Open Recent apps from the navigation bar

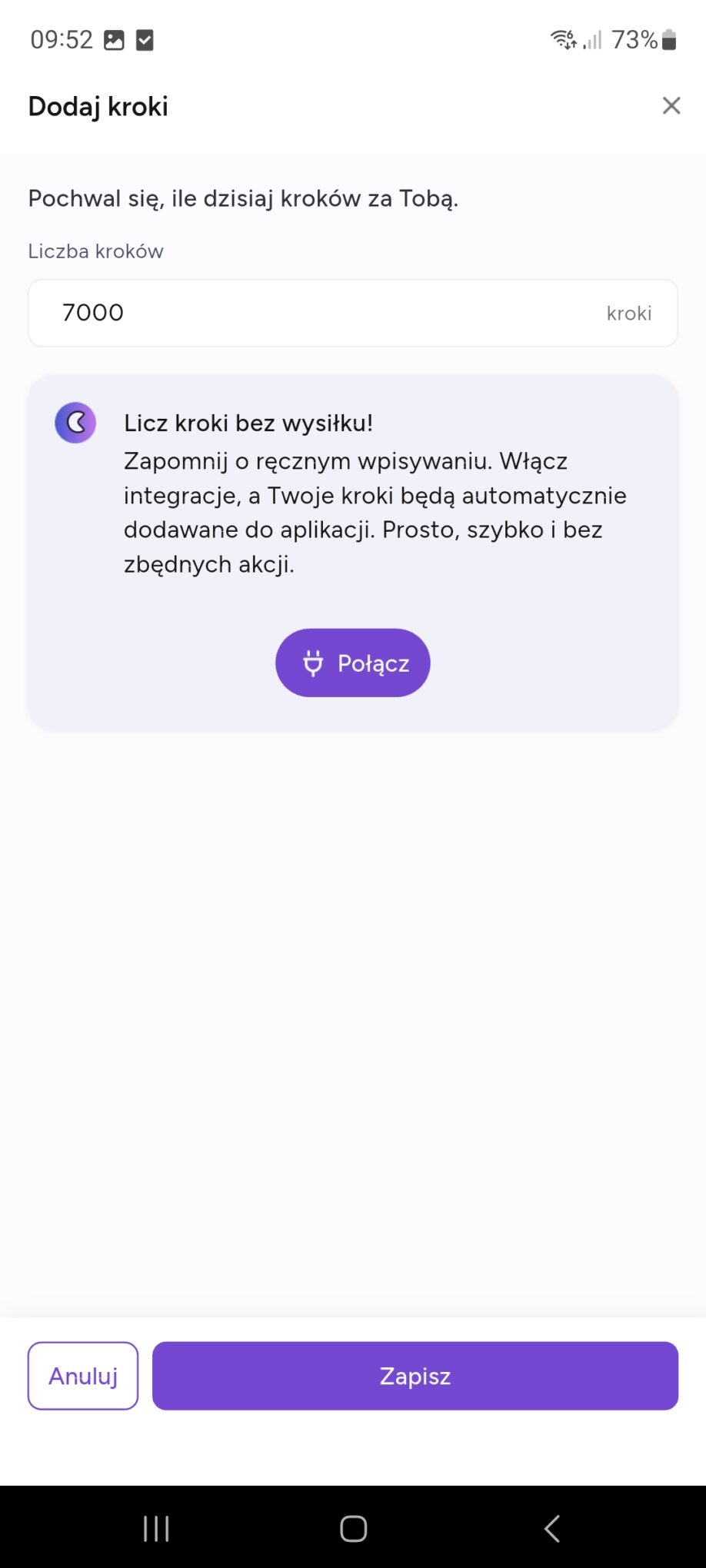pos(155,1528)
